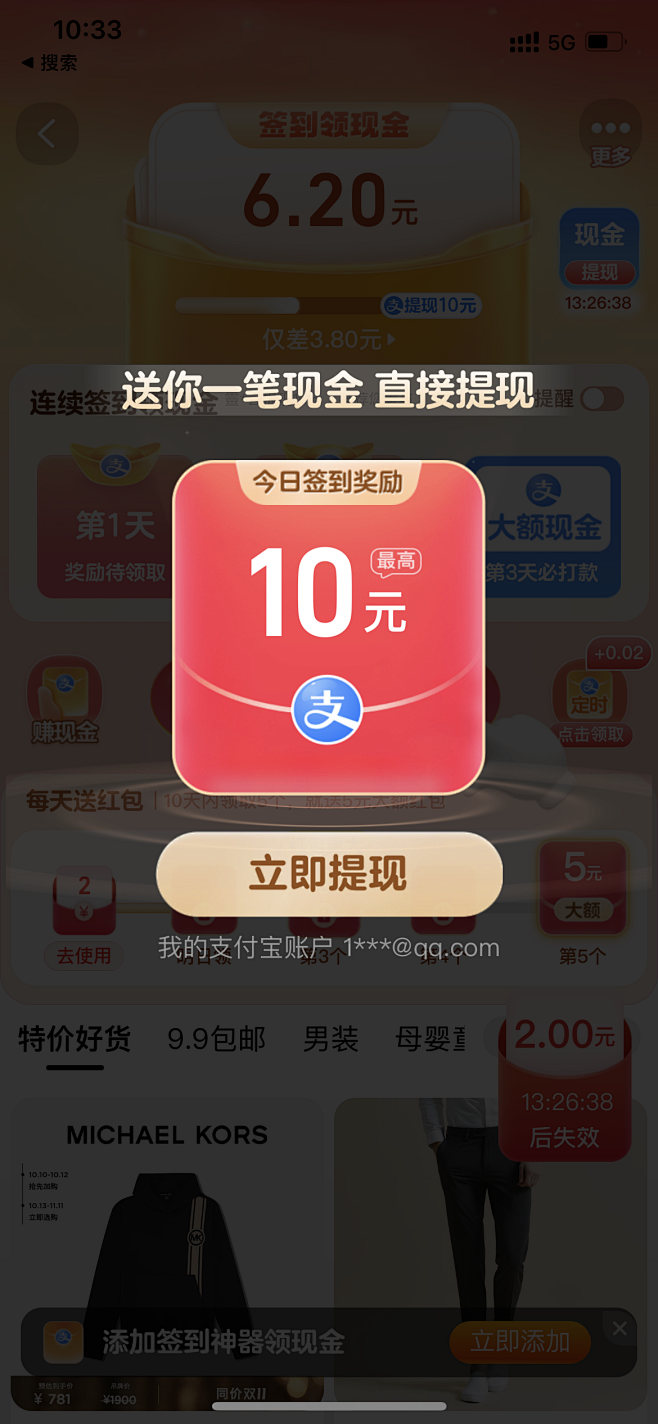Switch to the 9.9包邮 tab
This screenshot has height=1424, width=658.
coord(216,1039)
